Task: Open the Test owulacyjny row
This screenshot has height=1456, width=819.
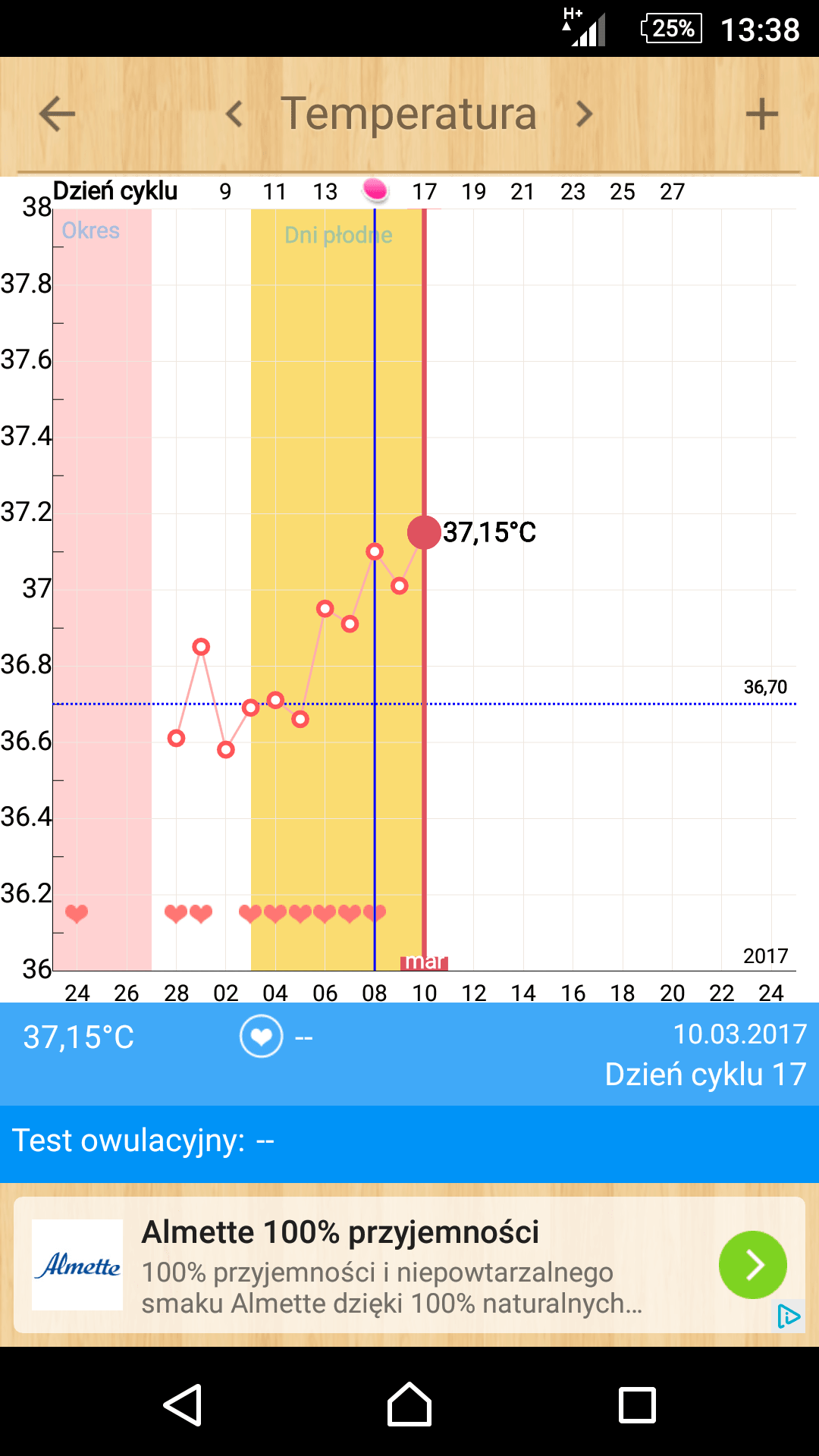Action: coord(409,1141)
